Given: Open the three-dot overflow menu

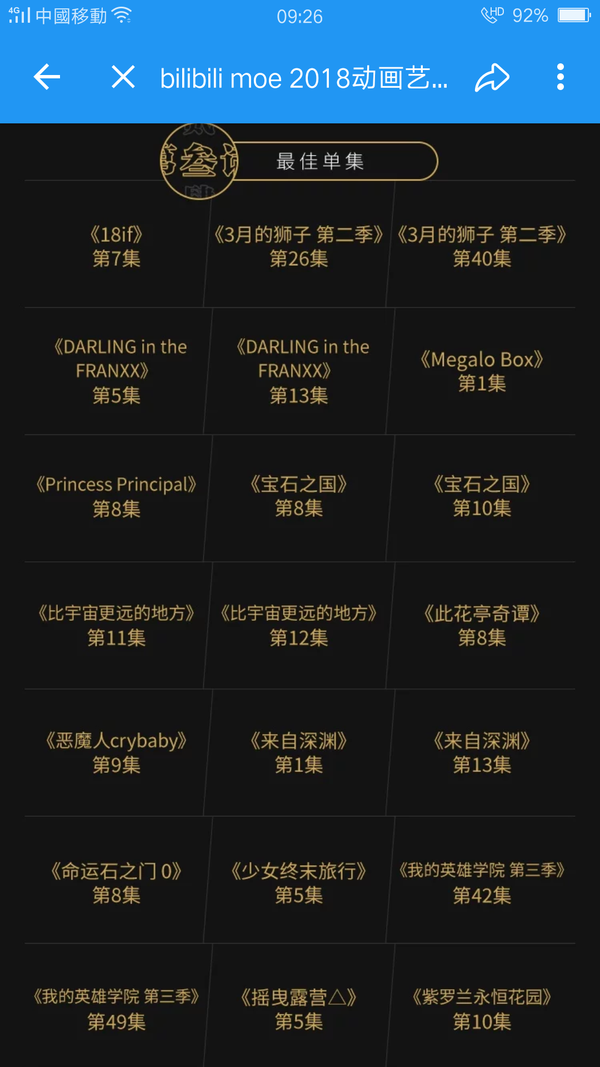Looking at the screenshot, I should [561, 78].
